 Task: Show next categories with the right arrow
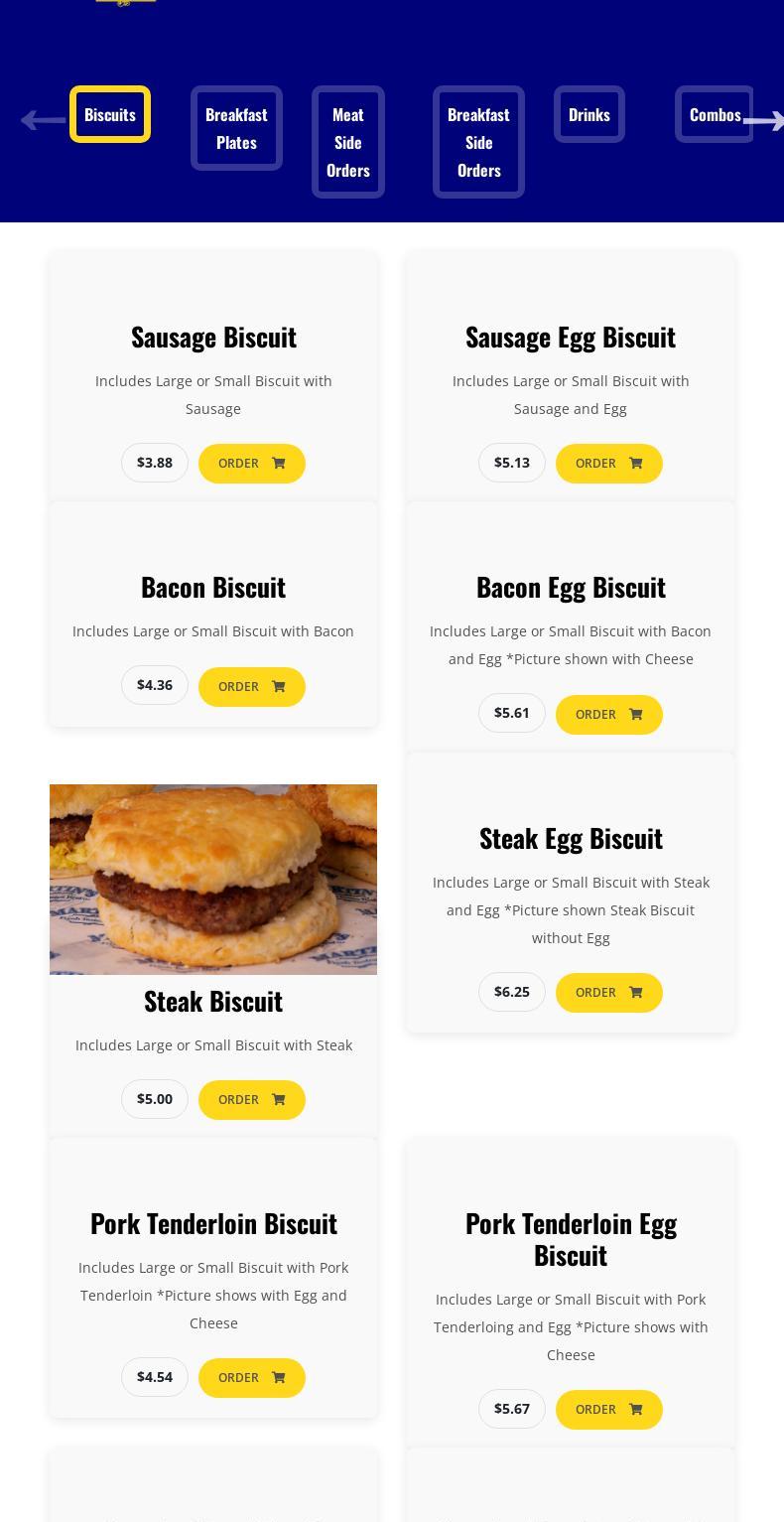pos(763,121)
